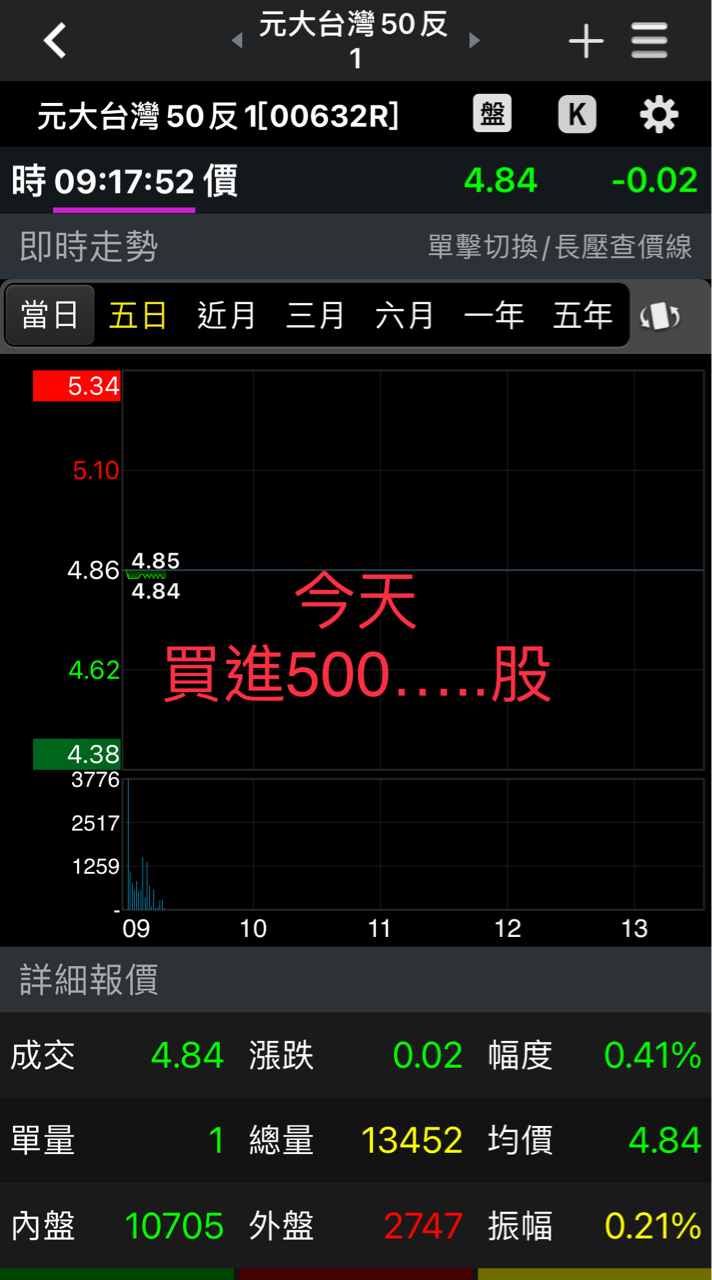
Task: Select the 當日 time range tab
Action: (x=50, y=316)
